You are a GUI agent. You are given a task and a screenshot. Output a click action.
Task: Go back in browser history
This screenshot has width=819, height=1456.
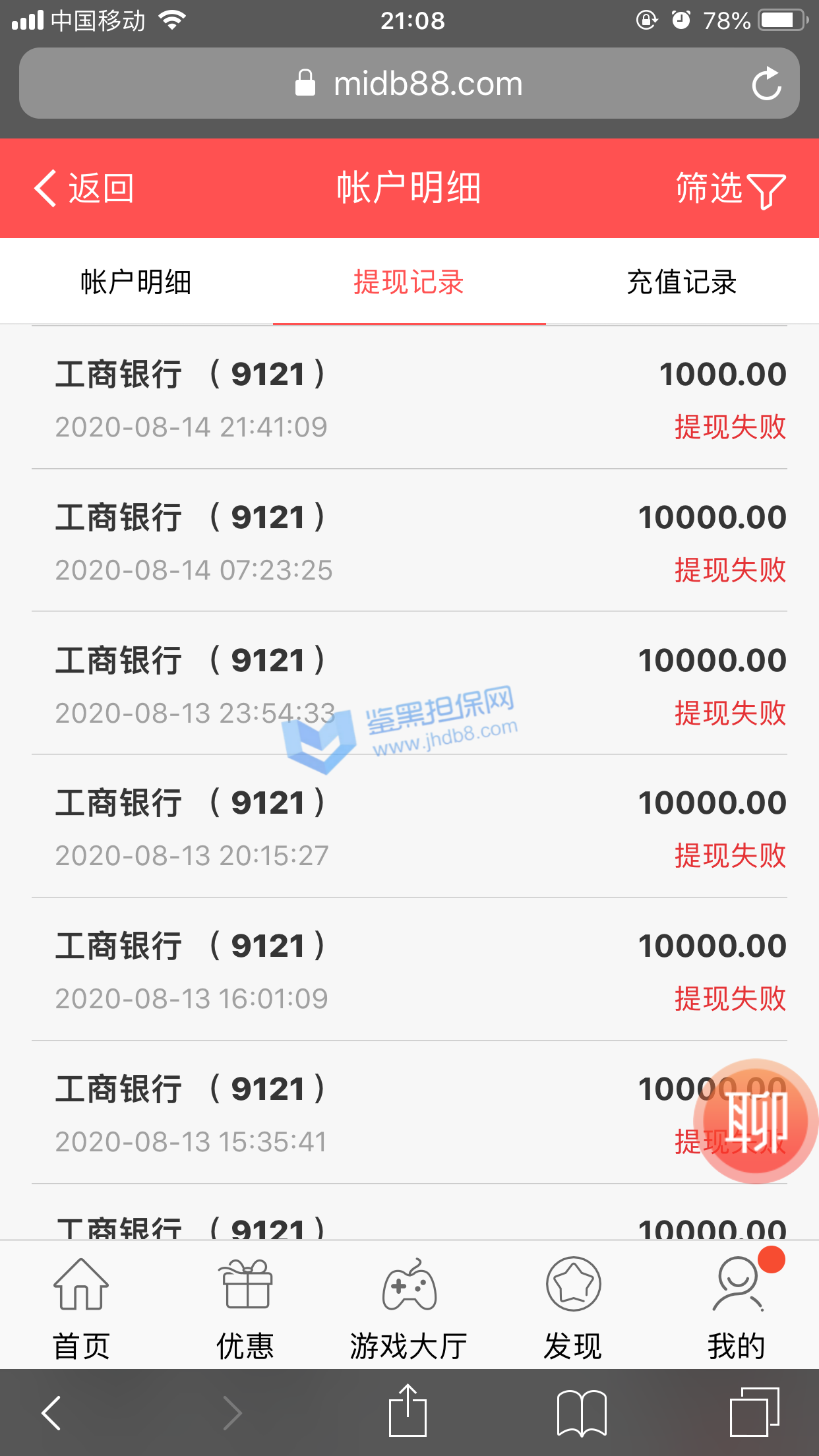(51, 1412)
